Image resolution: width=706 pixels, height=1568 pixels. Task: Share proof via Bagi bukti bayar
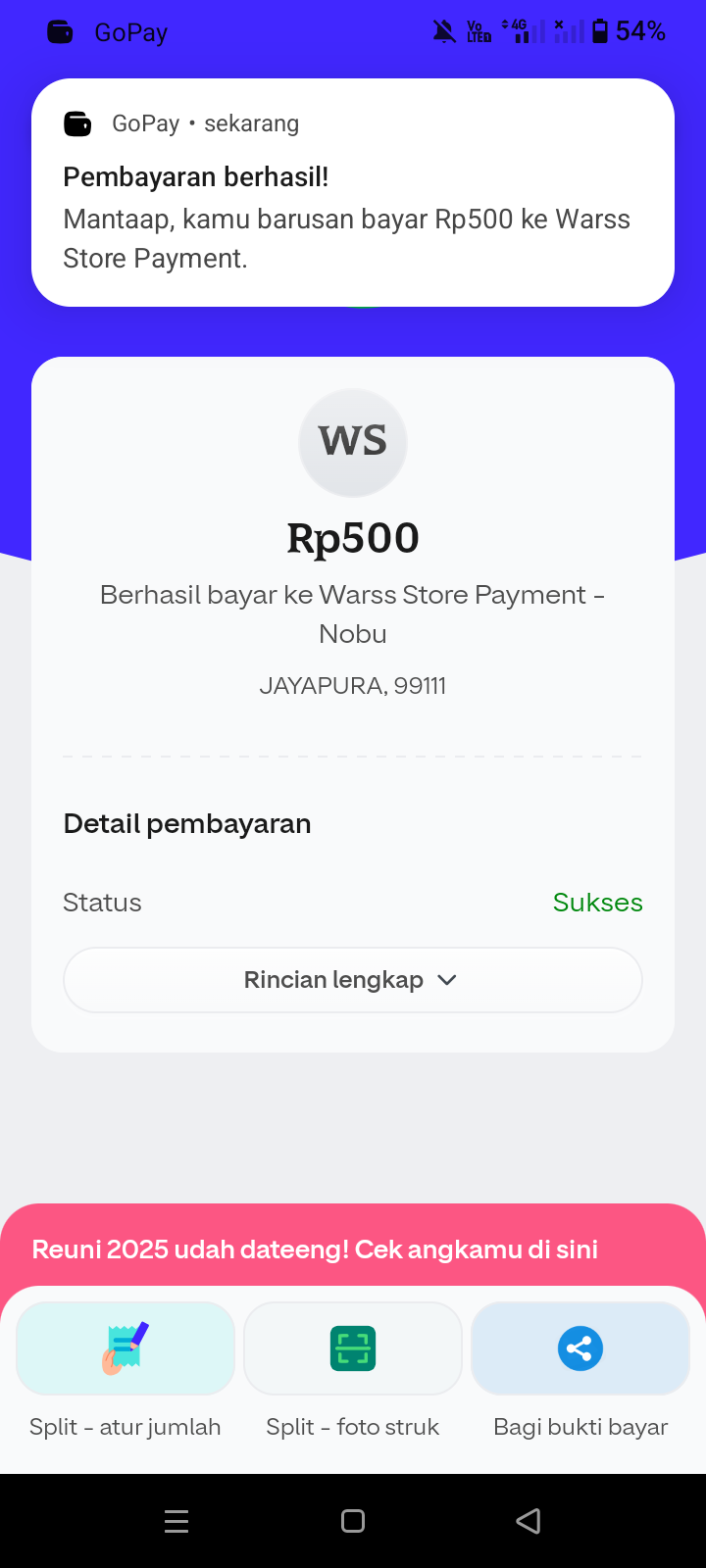tap(580, 1349)
